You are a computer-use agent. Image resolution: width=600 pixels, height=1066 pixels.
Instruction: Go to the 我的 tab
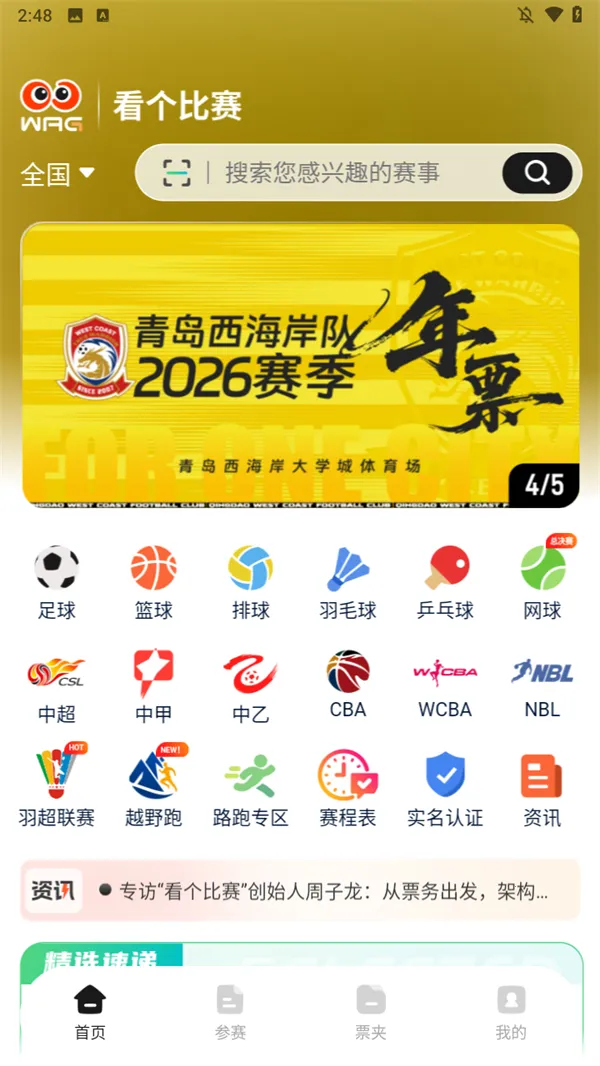point(510,1011)
